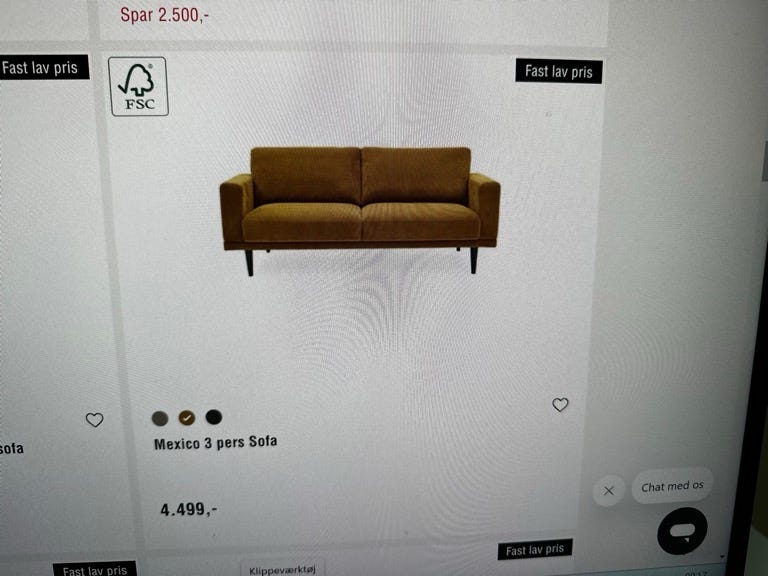Dismiss the Chat med os prompt
Screen dimensions: 768x576
click(609, 490)
